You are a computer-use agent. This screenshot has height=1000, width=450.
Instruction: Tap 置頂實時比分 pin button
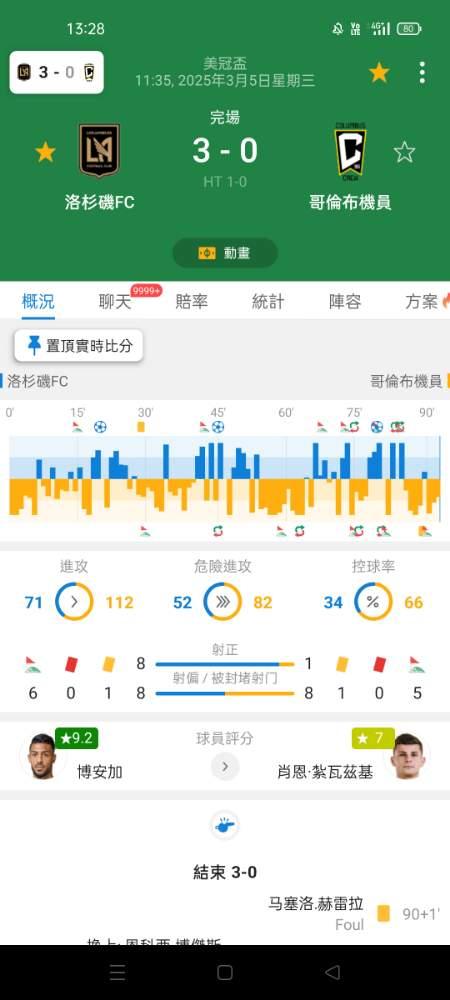[79, 346]
